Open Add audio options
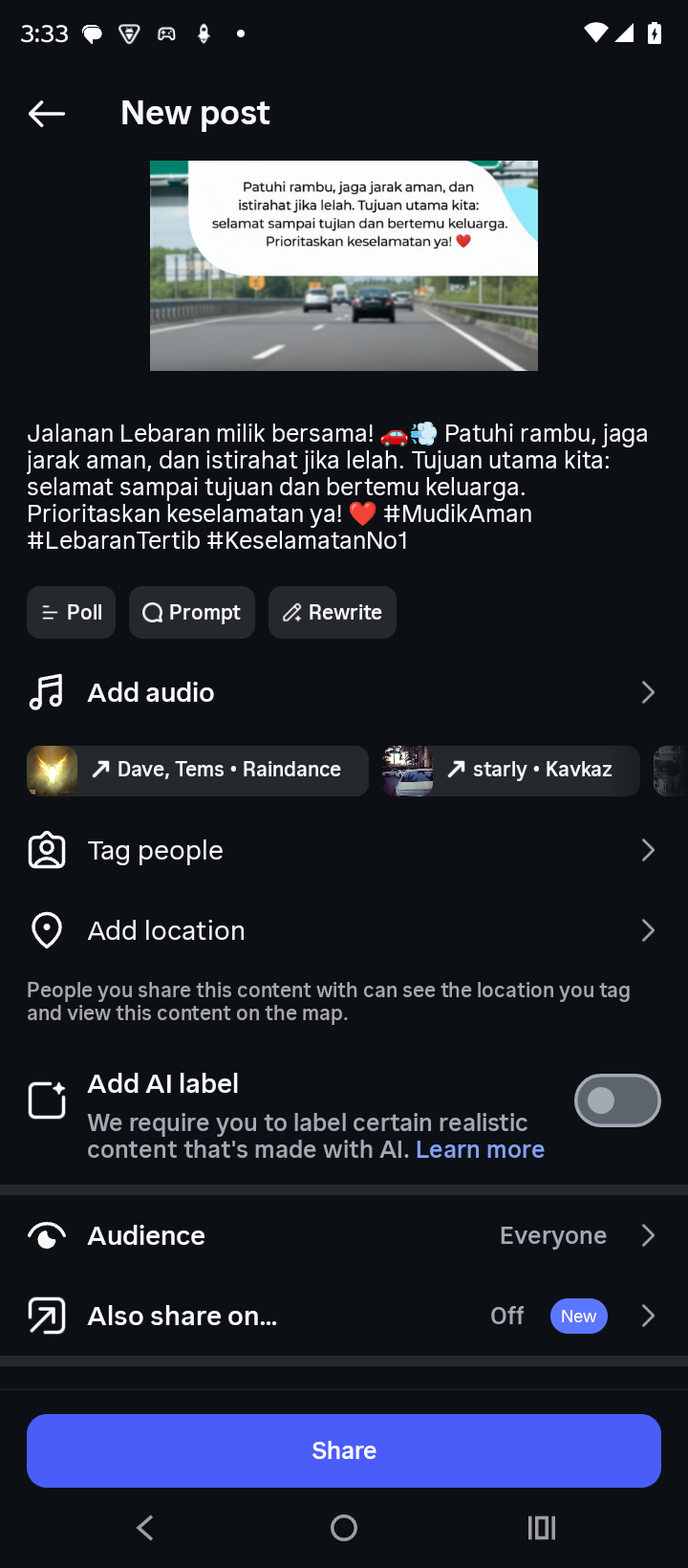This screenshot has width=688, height=1568. click(344, 692)
